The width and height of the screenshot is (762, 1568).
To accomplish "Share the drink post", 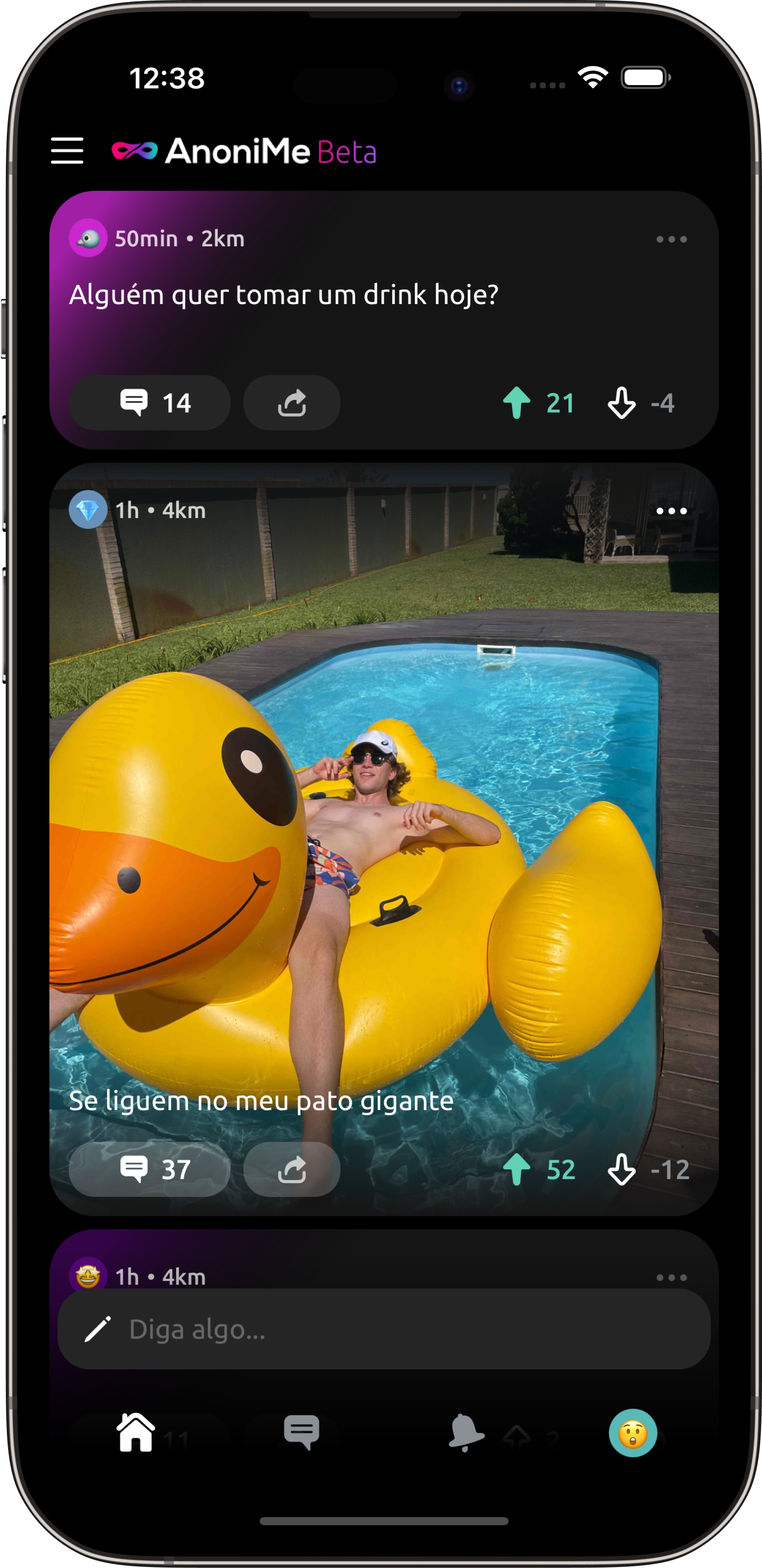I will tap(291, 403).
